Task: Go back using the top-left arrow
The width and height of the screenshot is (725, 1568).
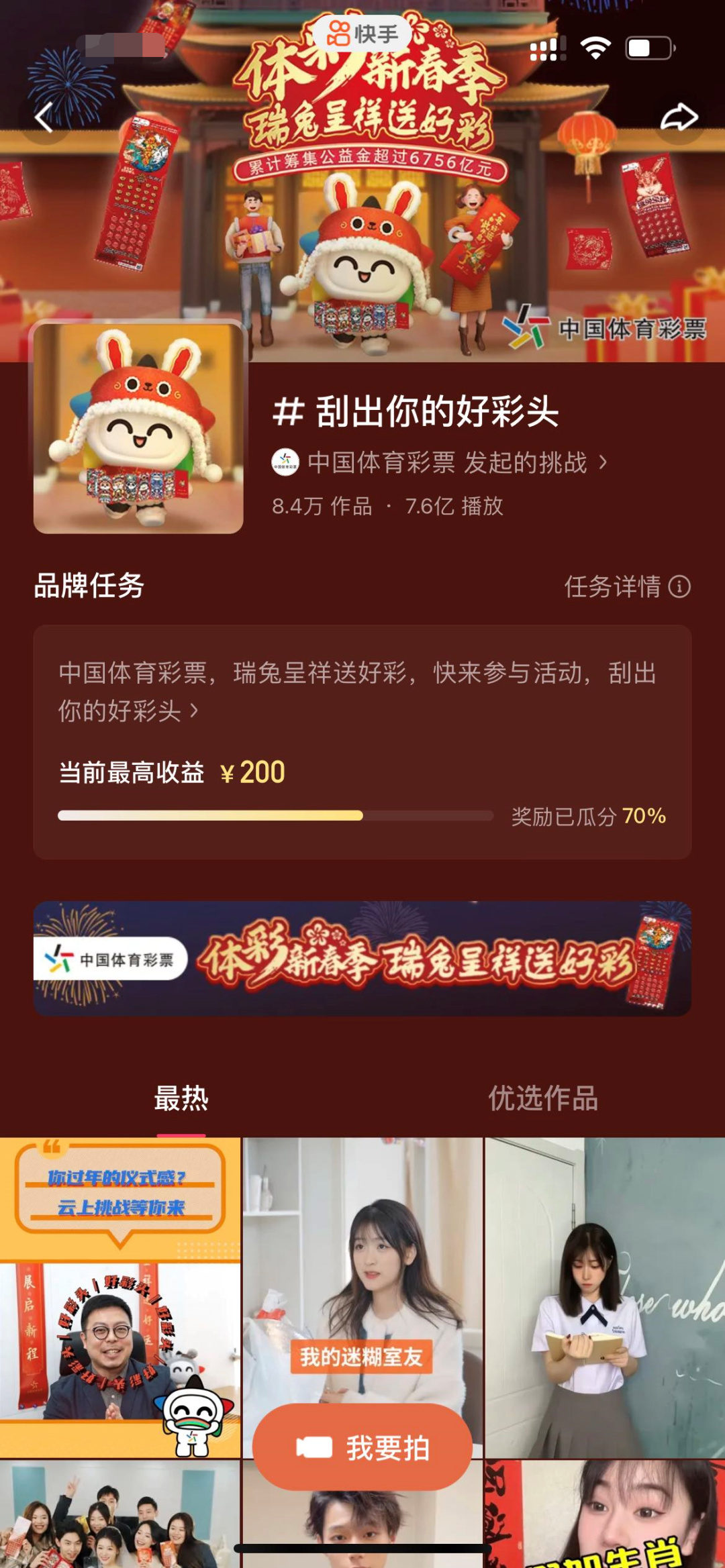Action: click(x=44, y=119)
